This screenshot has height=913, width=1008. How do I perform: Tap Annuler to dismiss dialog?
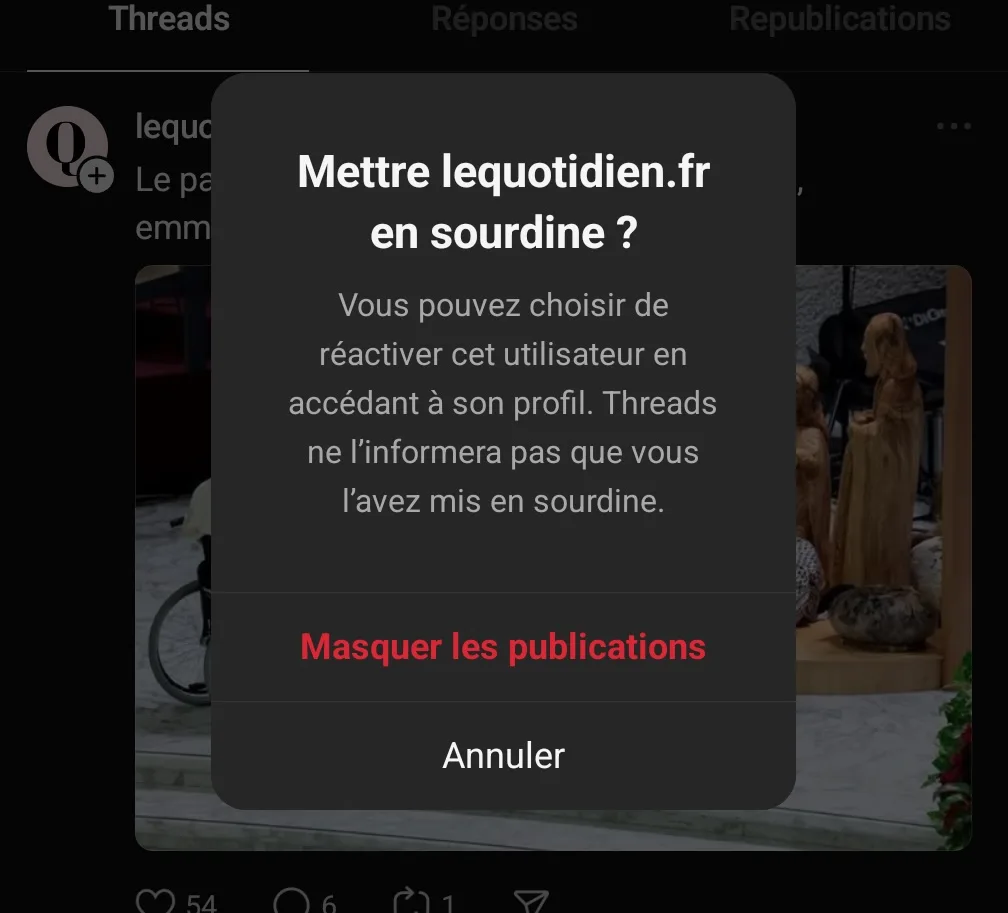[503, 755]
